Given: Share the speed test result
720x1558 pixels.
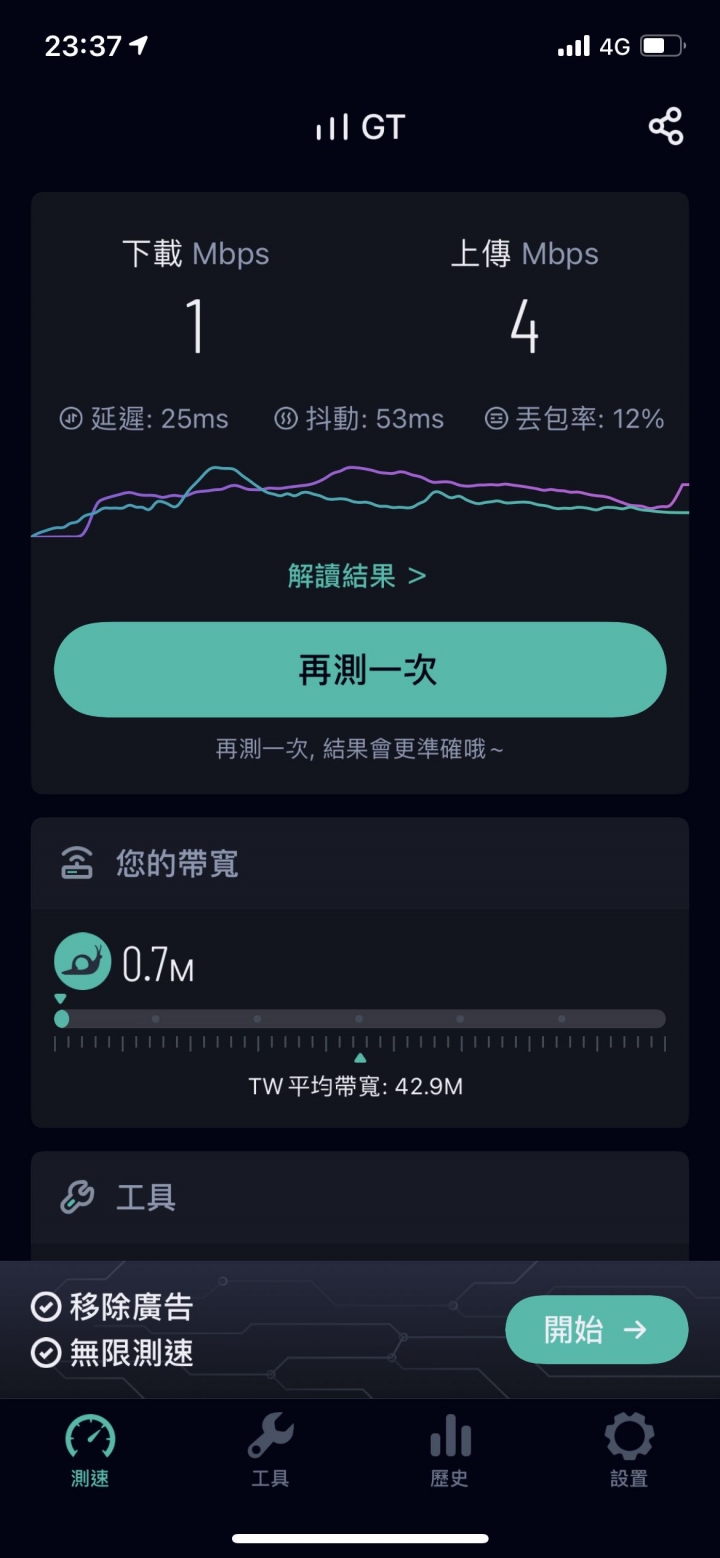Looking at the screenshot, I should click(665, 127).
